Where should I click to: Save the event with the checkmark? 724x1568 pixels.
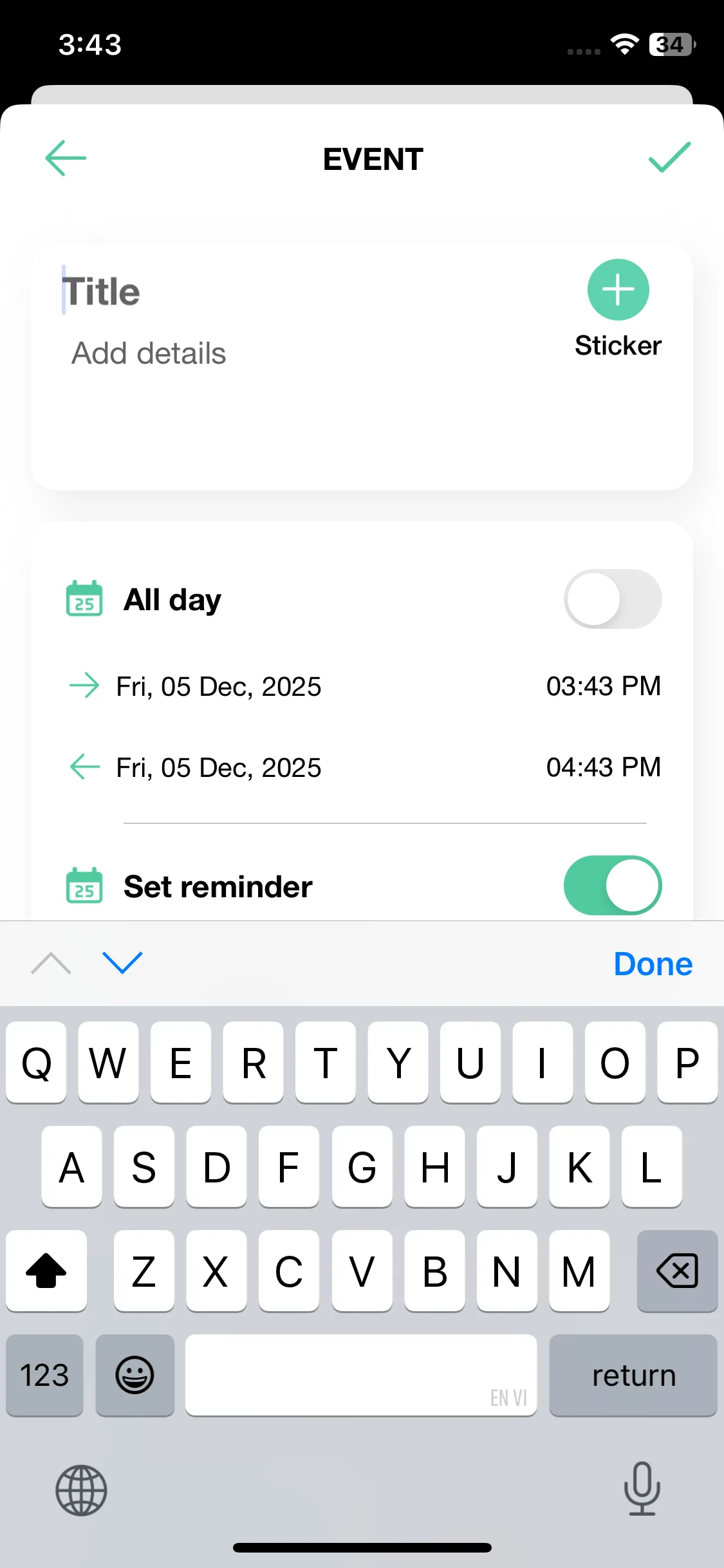coord(669,158)
